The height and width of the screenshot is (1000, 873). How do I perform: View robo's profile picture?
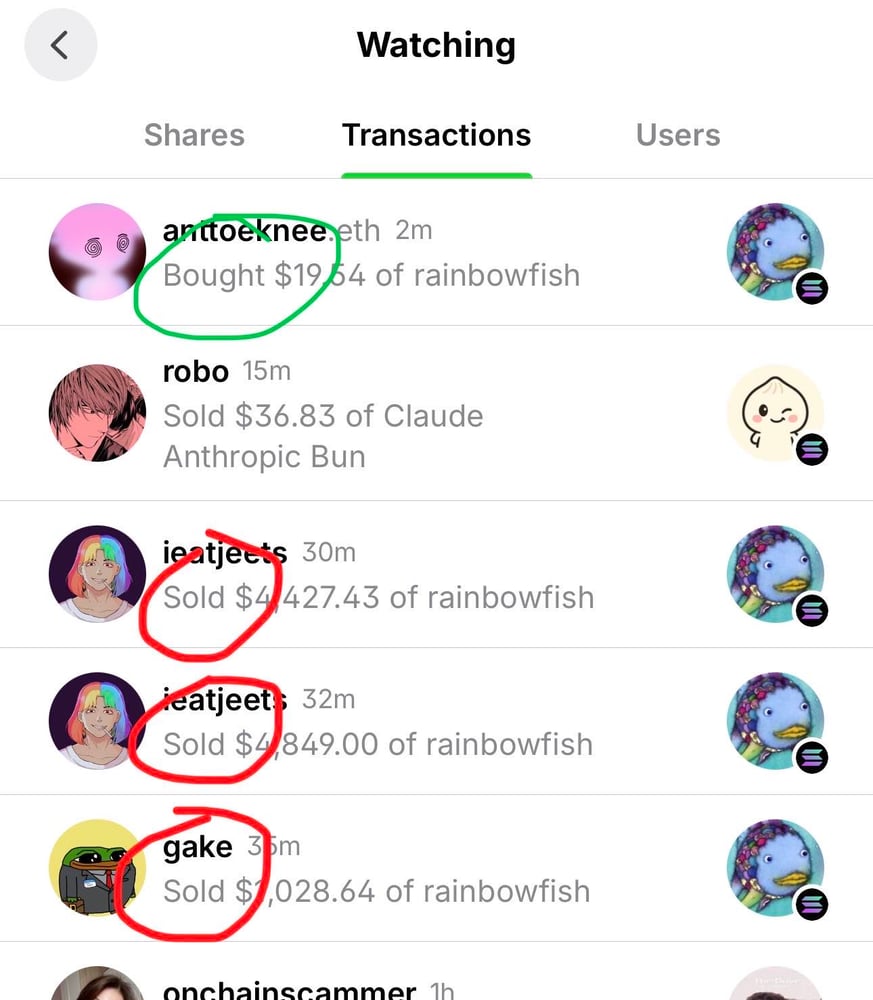click(x=97, y=412)
